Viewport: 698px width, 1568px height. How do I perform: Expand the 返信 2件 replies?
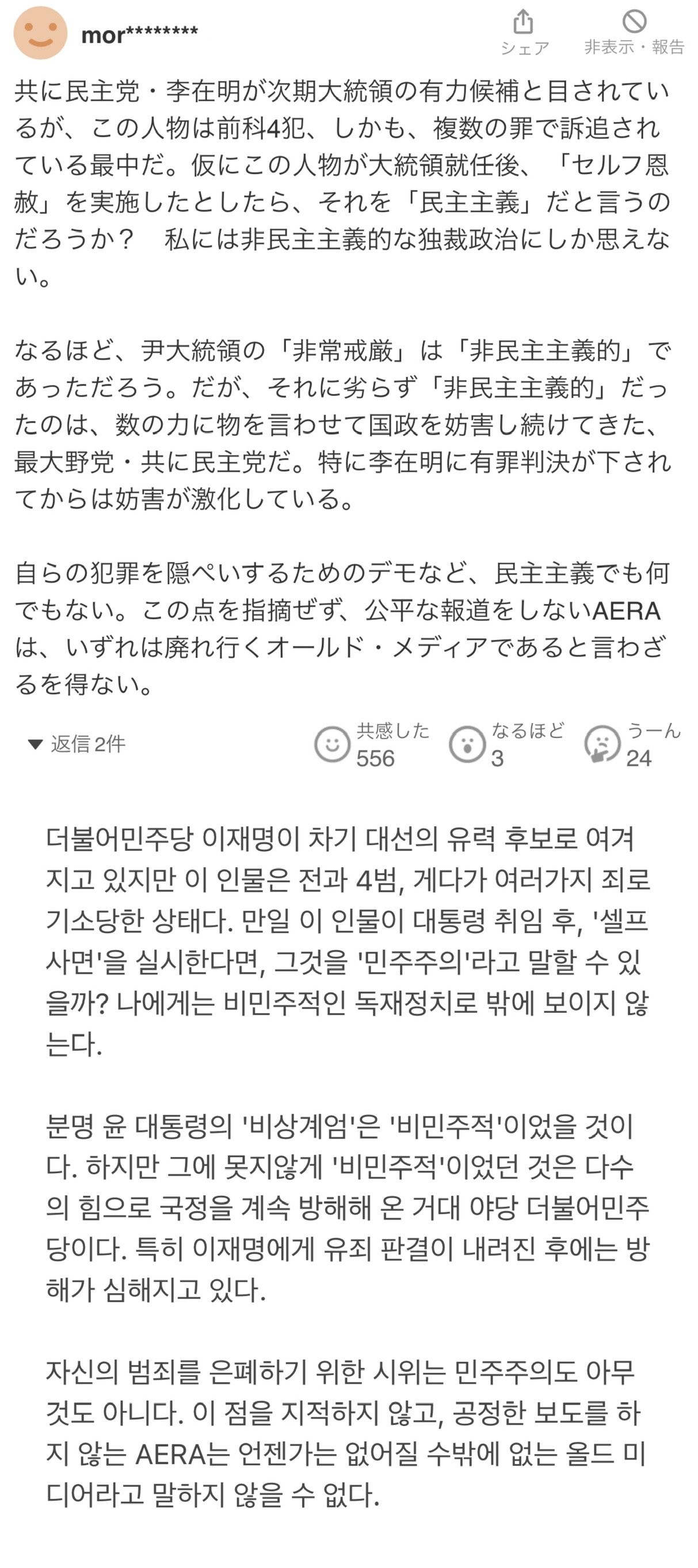77,744
